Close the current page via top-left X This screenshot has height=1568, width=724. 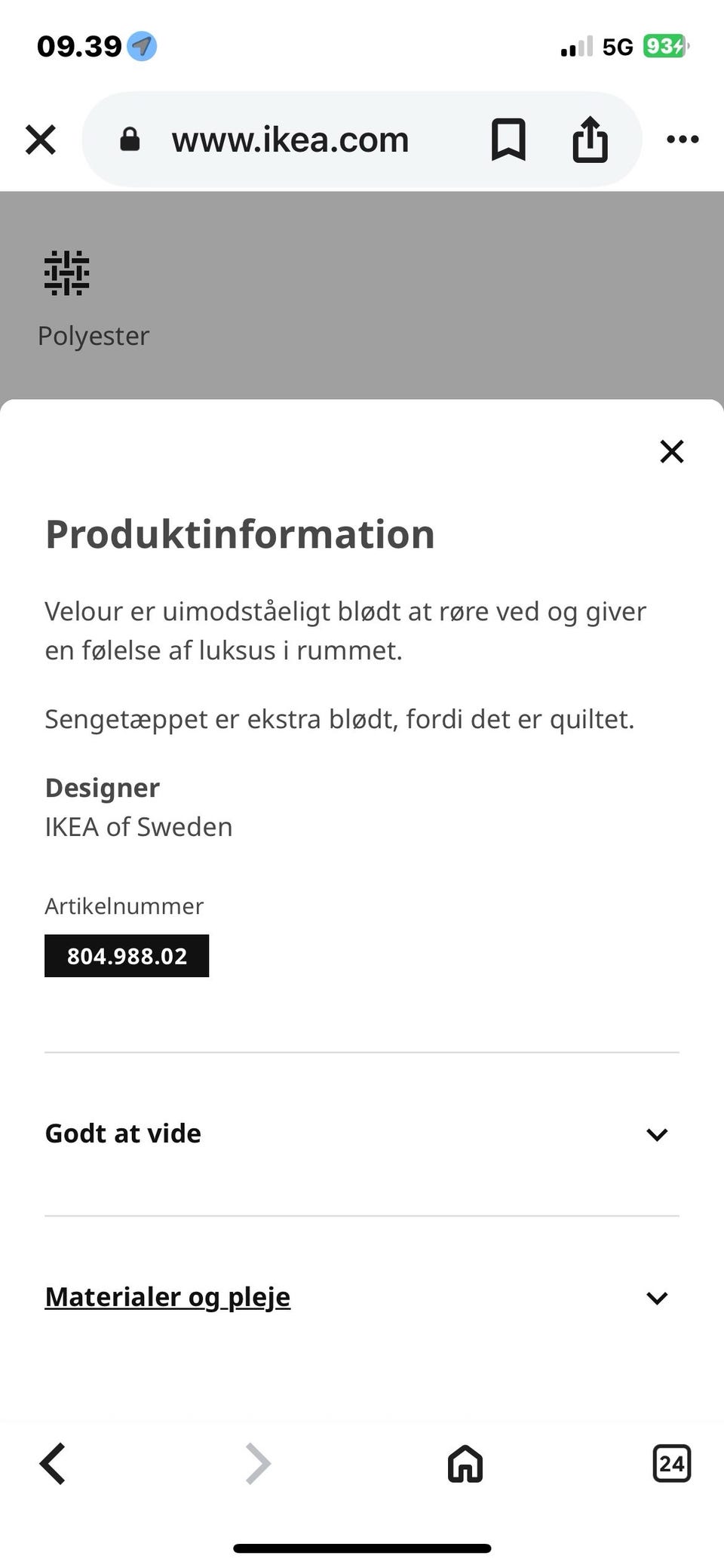point(41,139)
